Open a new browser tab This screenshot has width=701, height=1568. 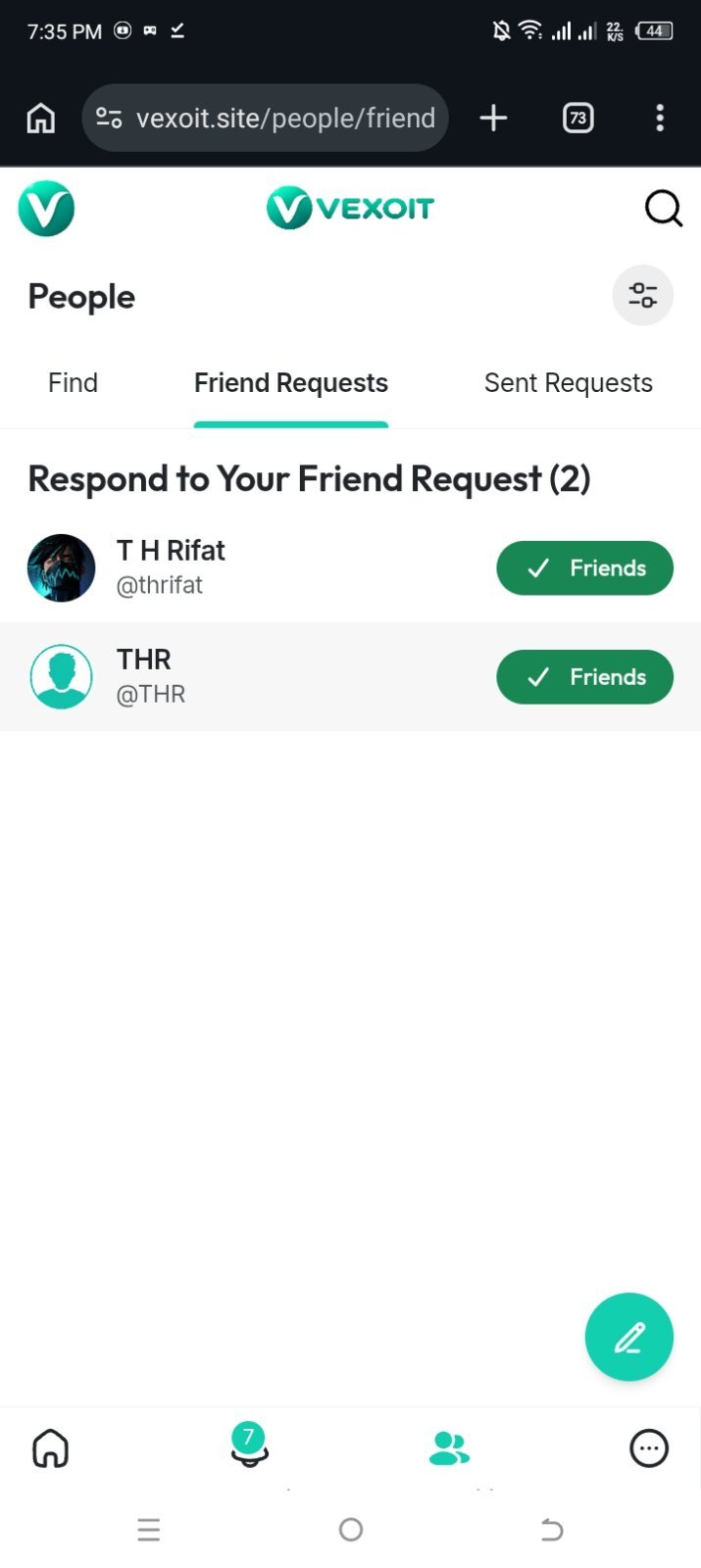493,119
